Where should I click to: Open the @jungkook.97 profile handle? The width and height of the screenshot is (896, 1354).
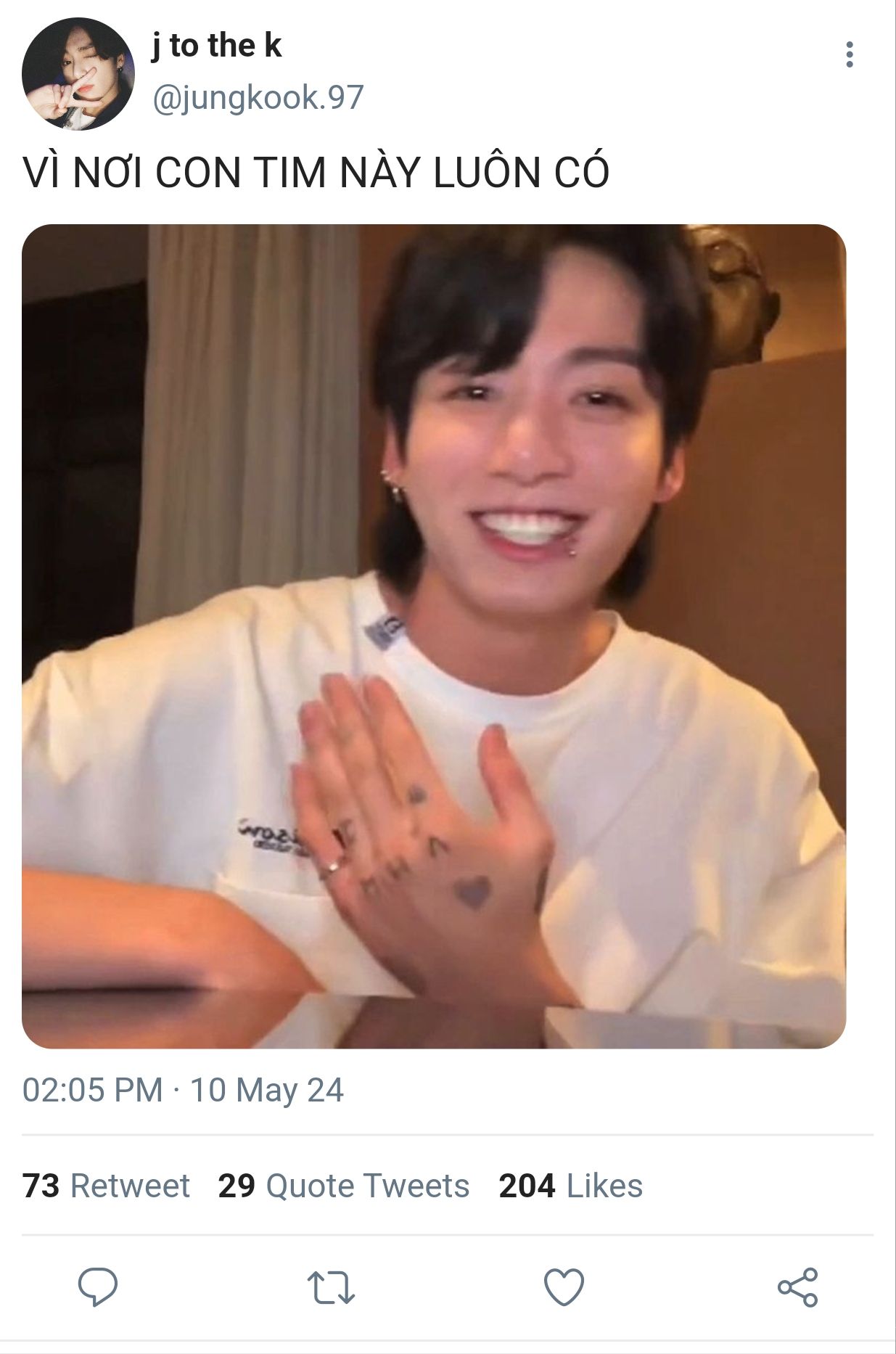pyautogui.click(x=258, y=97)
